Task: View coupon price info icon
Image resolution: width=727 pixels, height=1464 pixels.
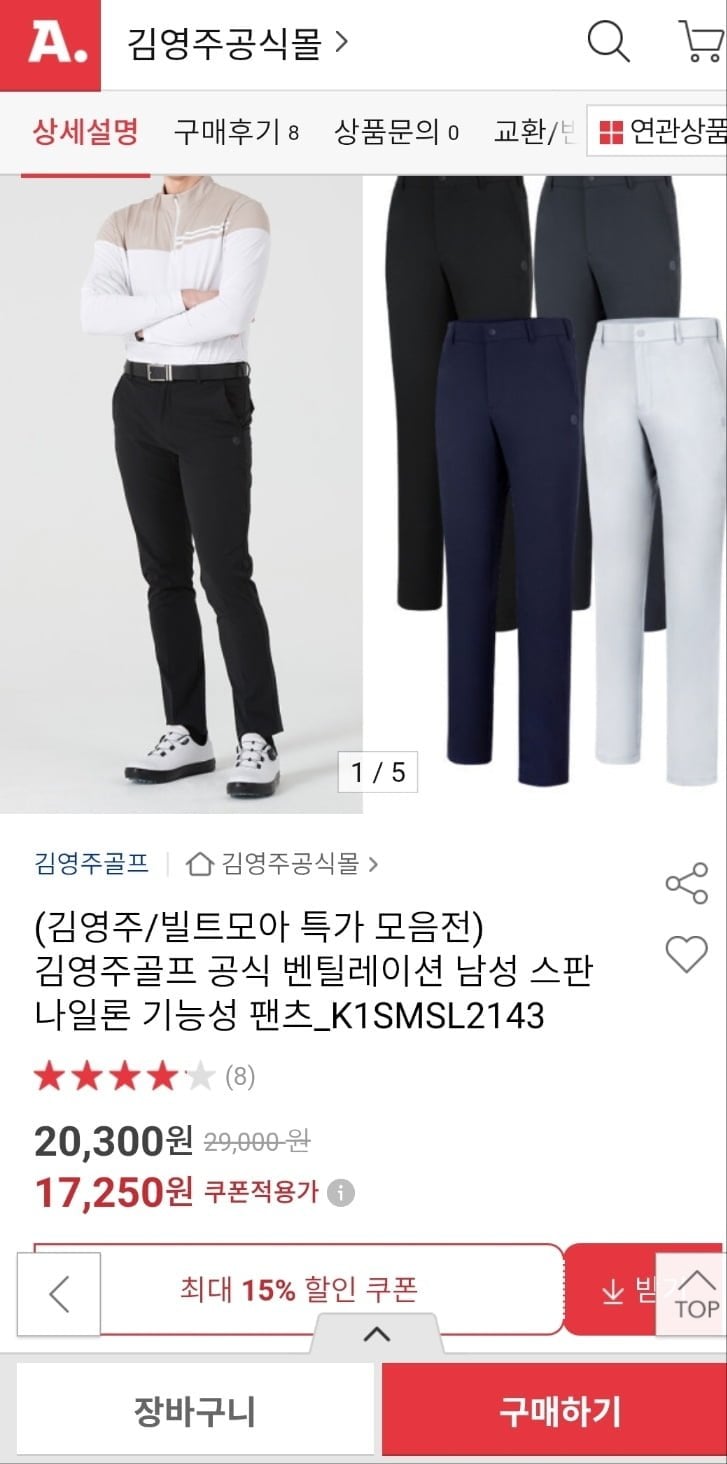Action: (x=341, y=1193)
